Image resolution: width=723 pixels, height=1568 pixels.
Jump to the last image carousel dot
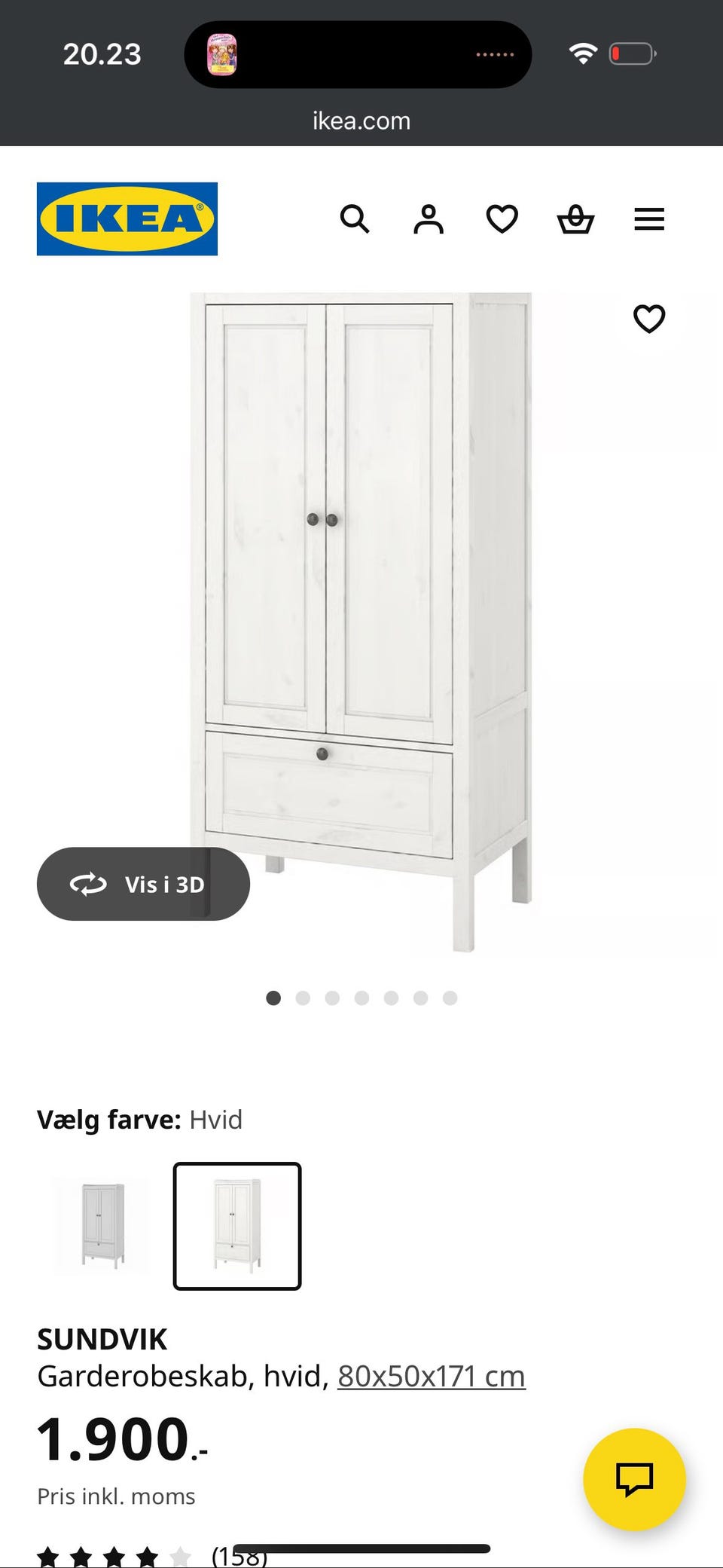tap(450, 998)
